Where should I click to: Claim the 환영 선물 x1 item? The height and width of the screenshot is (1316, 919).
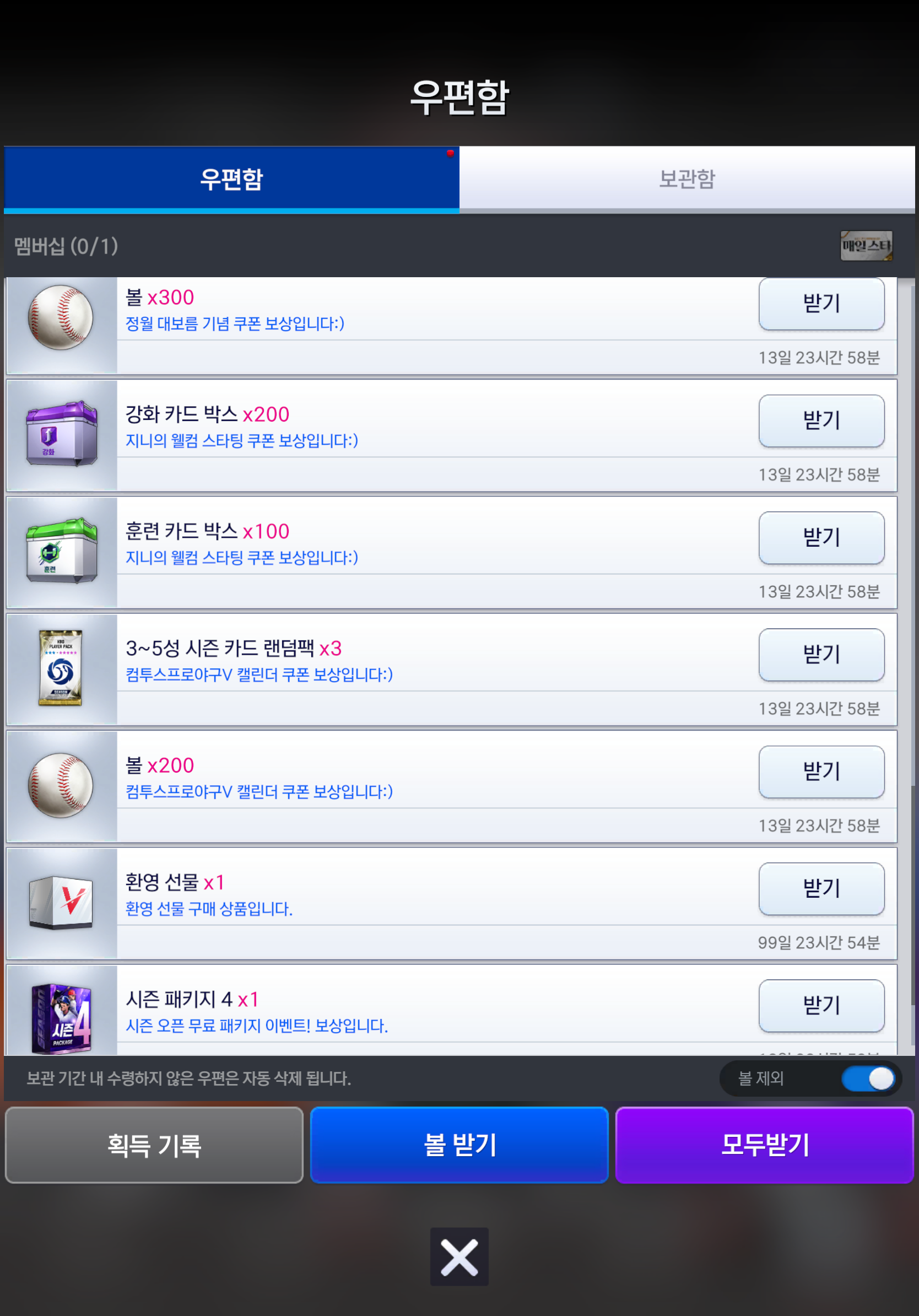click(x=820, y=888)
